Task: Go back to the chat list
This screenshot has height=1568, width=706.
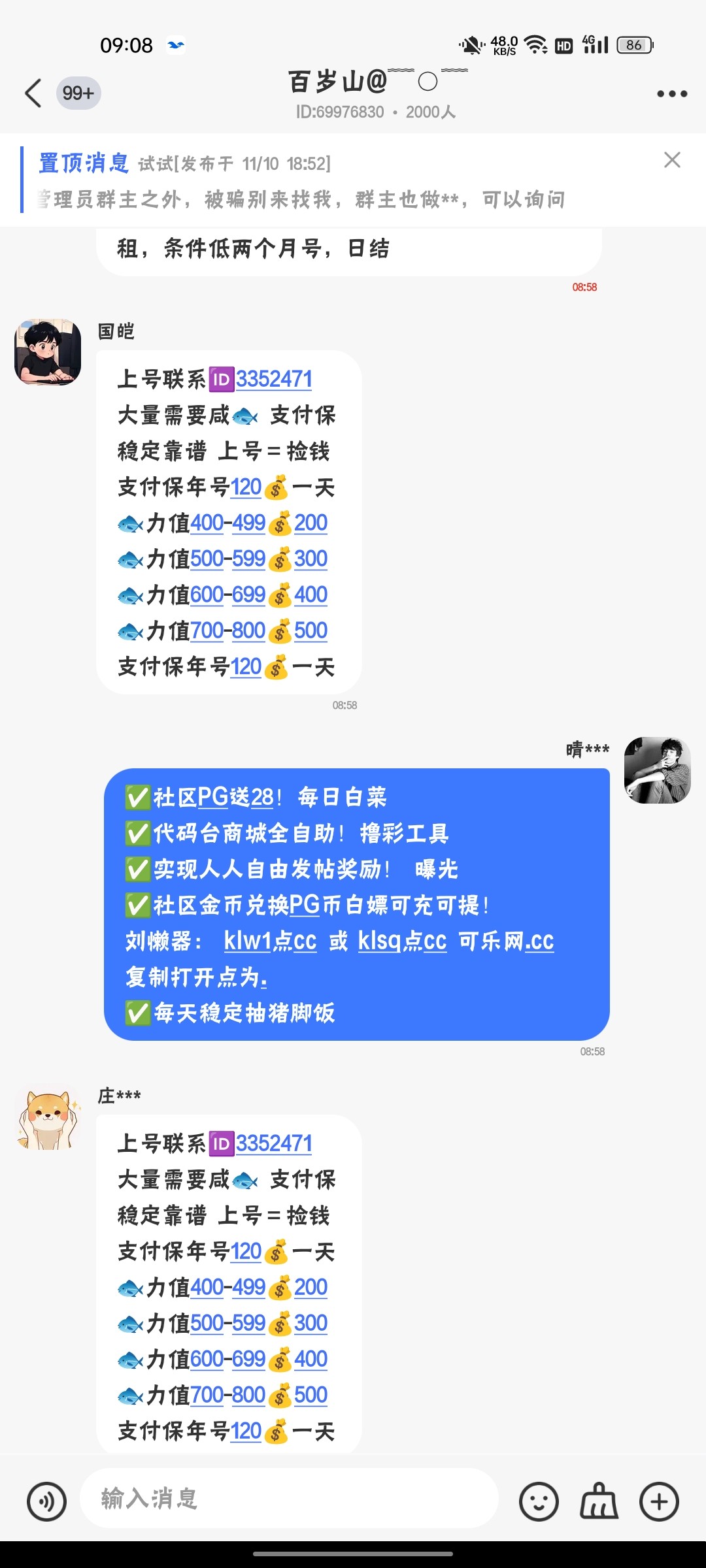Action: (x=34, y=93)
